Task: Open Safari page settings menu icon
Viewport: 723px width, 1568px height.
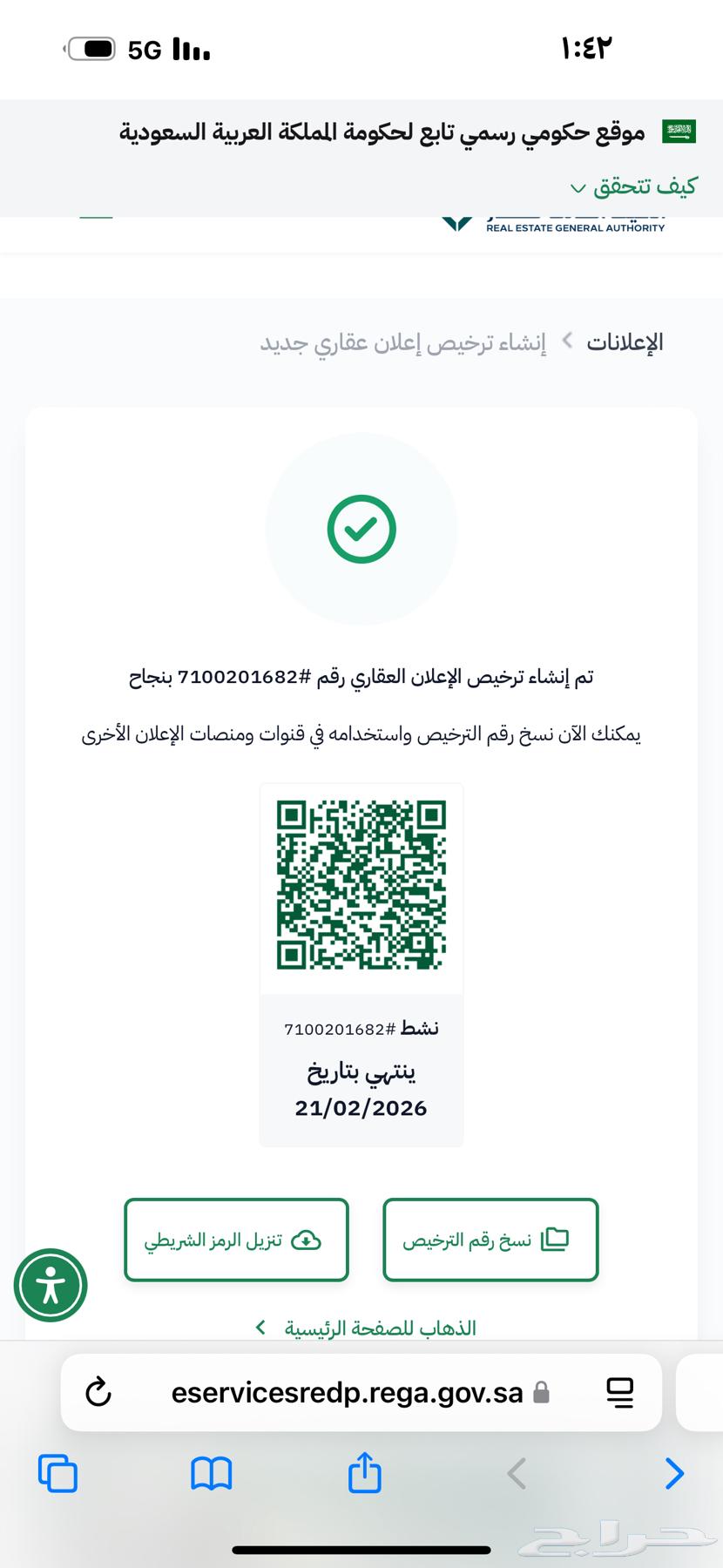Action: (x=619, y=1393)
